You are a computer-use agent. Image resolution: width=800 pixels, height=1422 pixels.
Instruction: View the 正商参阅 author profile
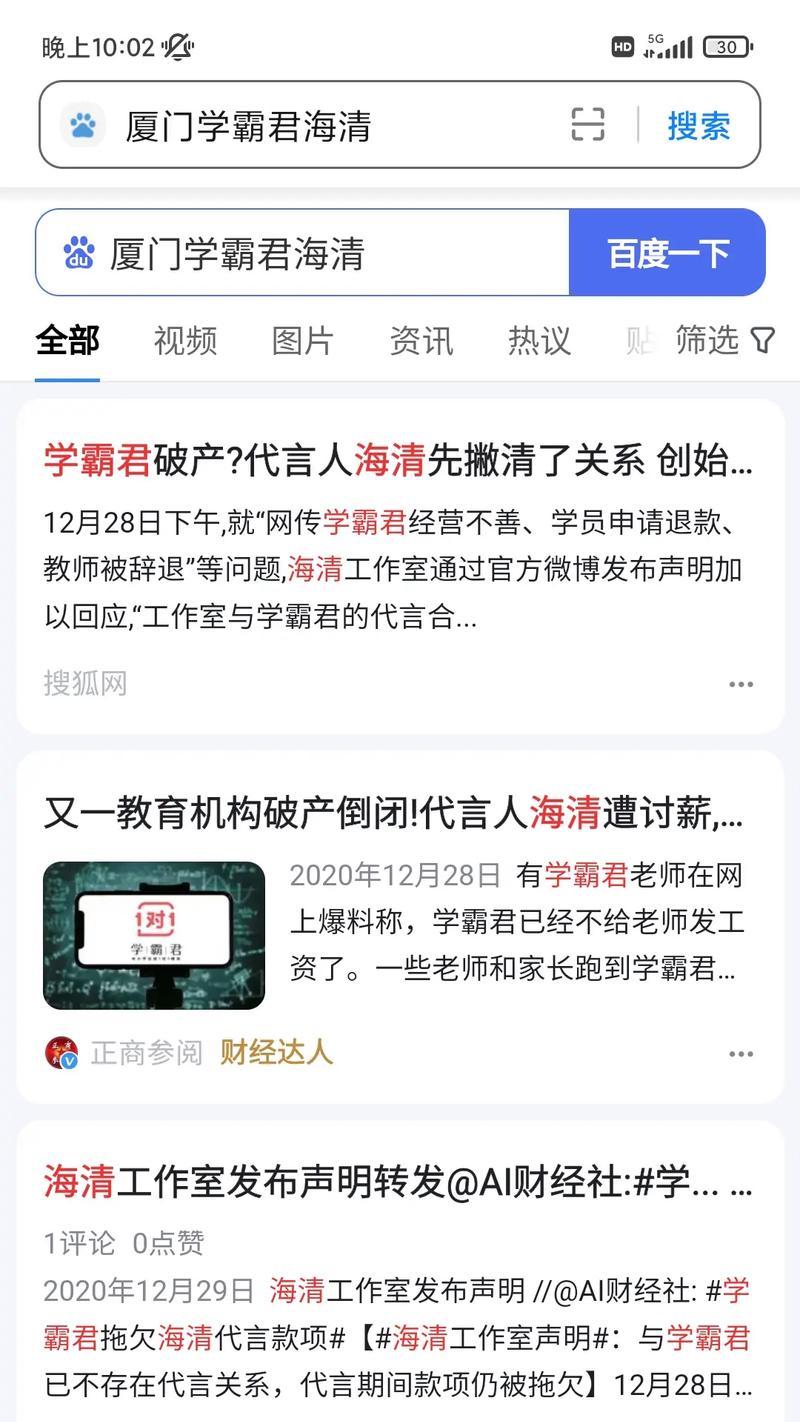(144, 1053)
